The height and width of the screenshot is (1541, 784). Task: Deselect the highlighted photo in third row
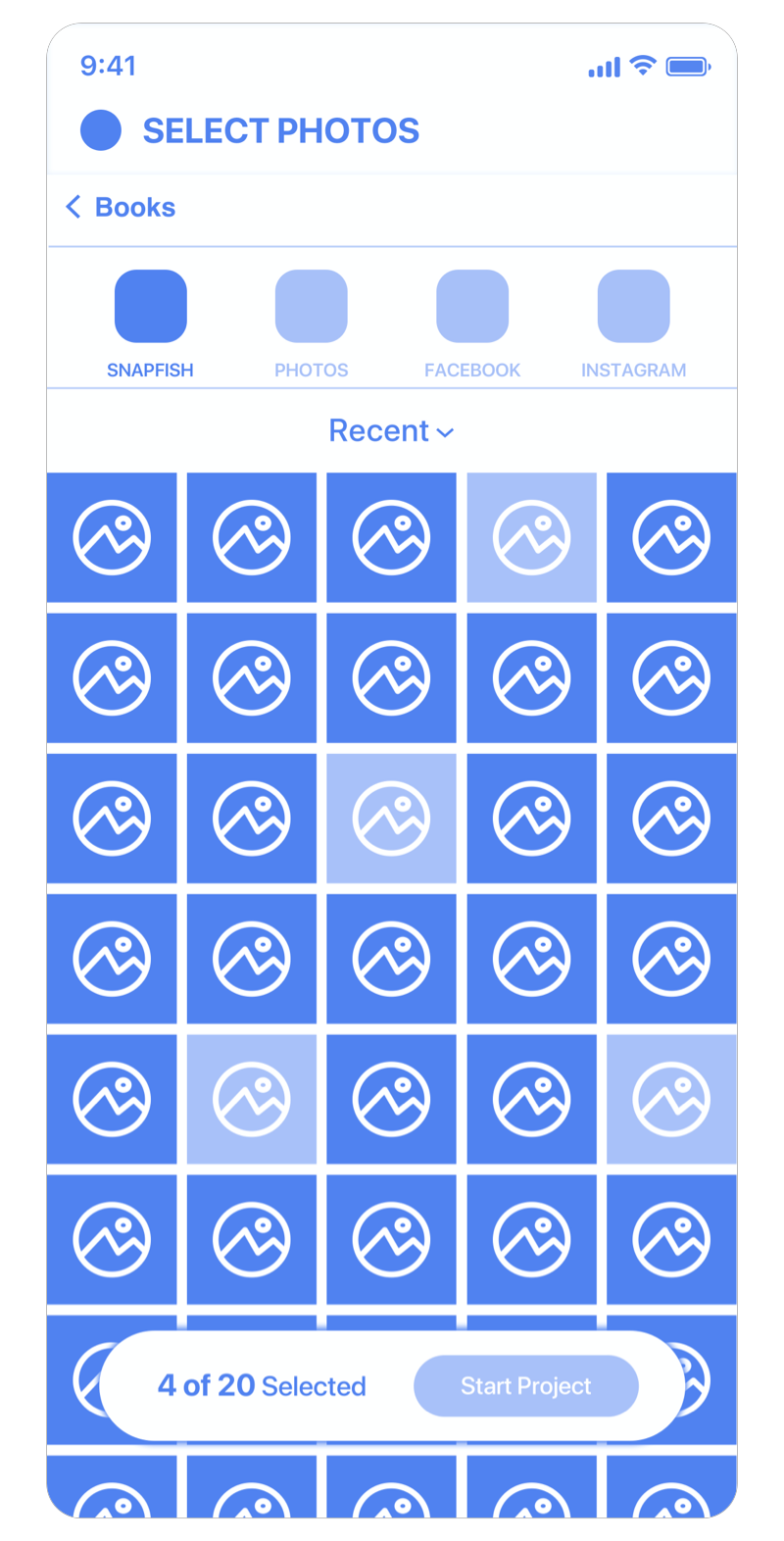pos(391,818)
